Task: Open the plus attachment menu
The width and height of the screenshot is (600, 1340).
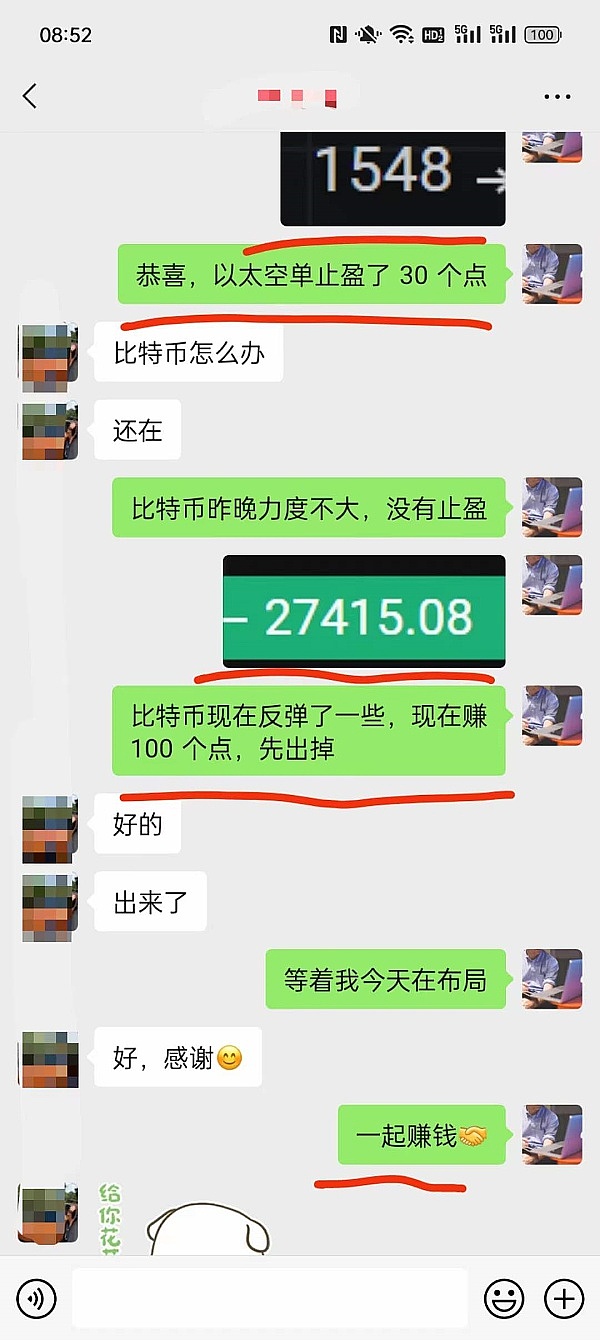Action: (x=563, y=1299)
